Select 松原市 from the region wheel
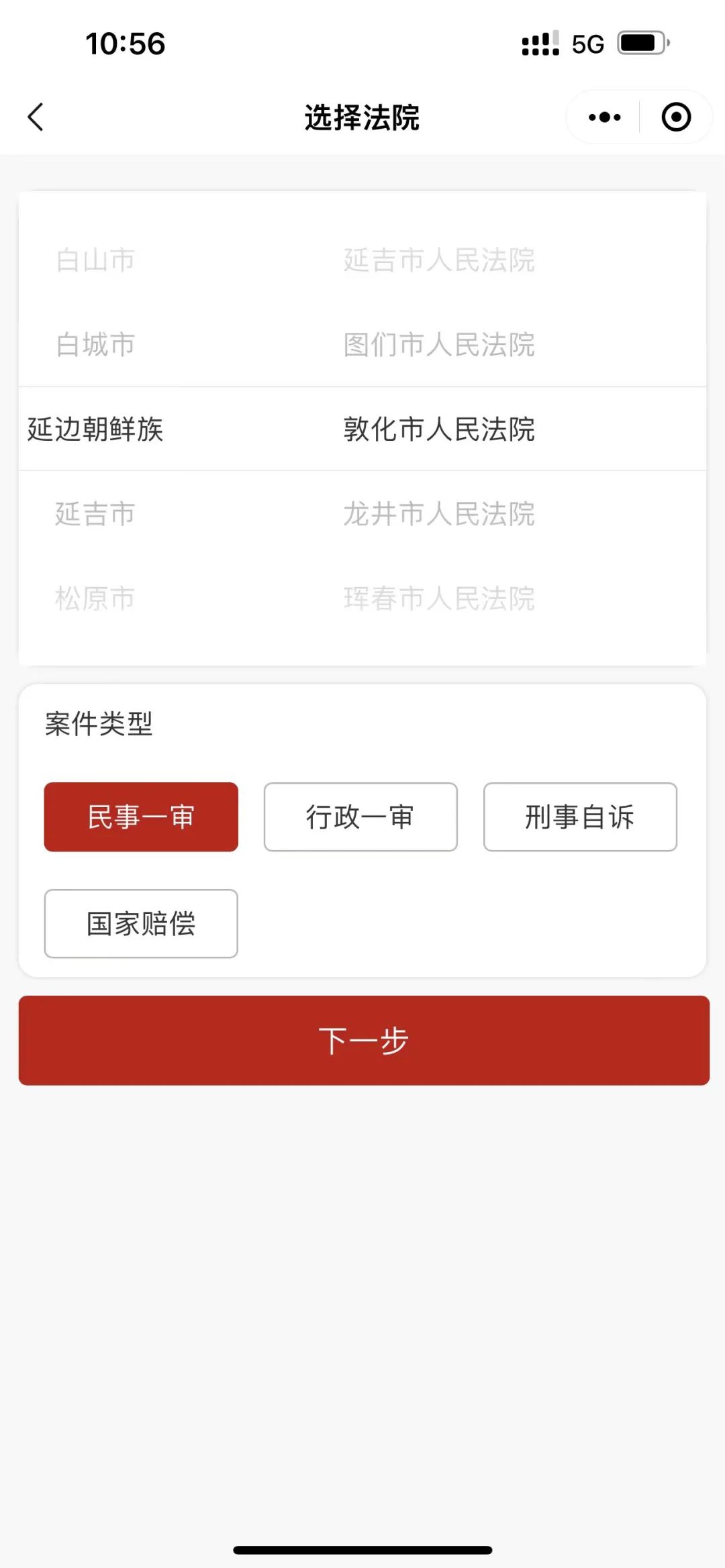The image size is (725, 1568). (x=96, y=598)
